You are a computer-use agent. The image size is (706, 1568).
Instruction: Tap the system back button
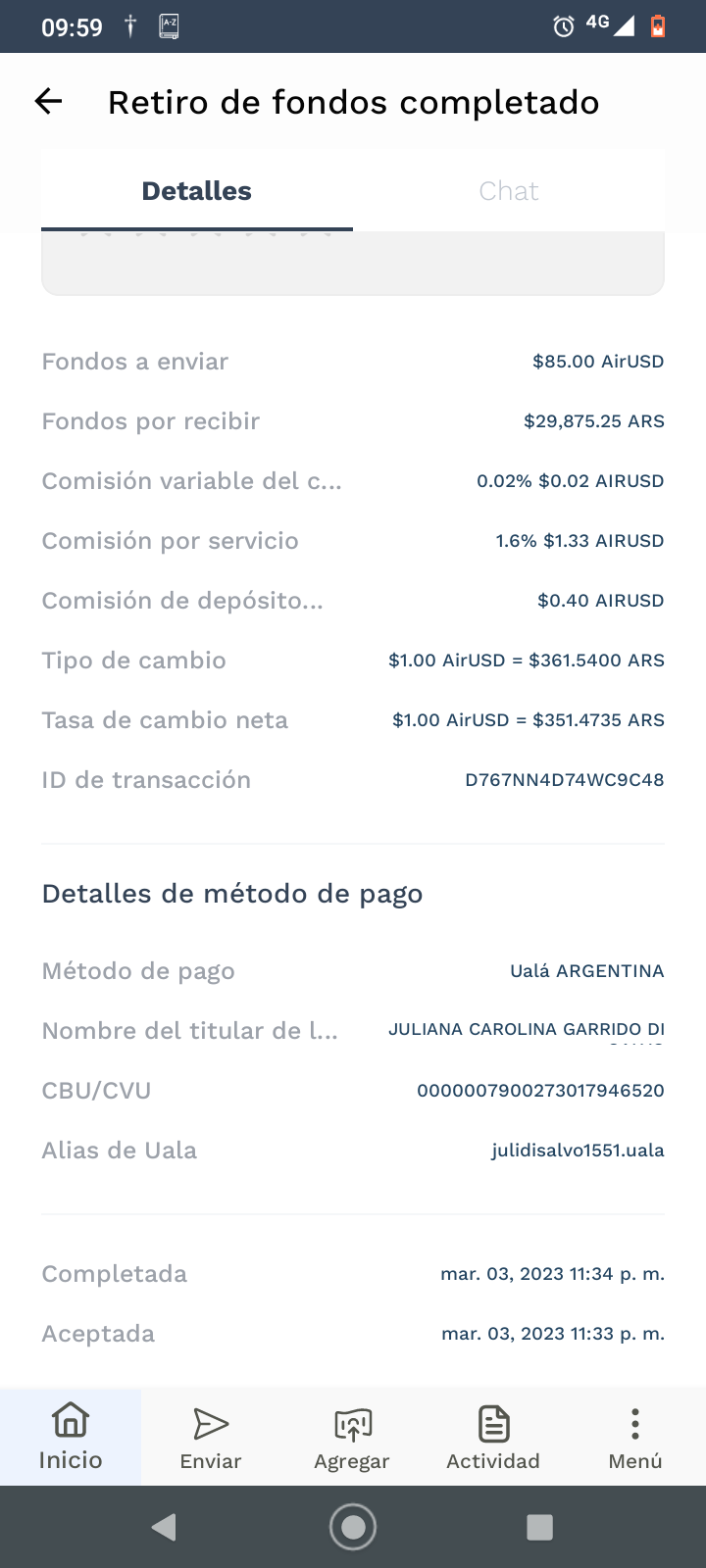coord(165,1527)
